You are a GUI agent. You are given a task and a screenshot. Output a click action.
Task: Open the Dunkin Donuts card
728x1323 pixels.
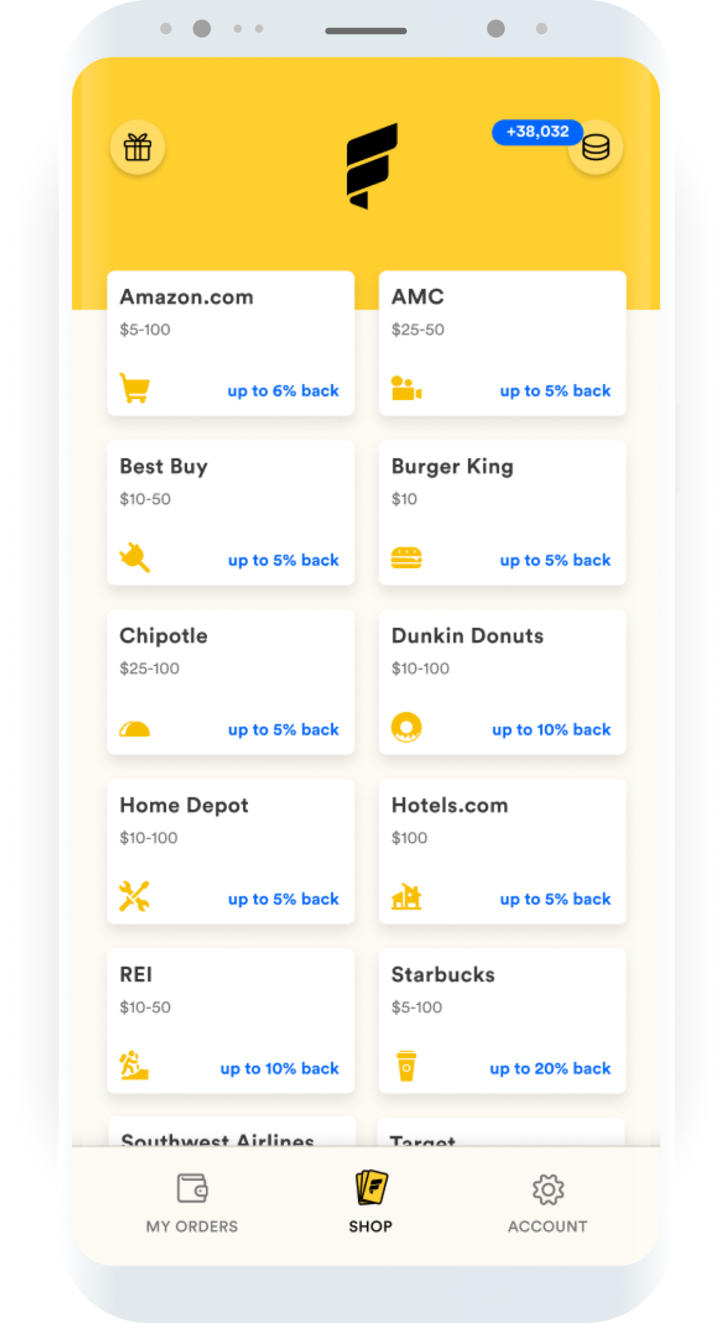[503, 682]
